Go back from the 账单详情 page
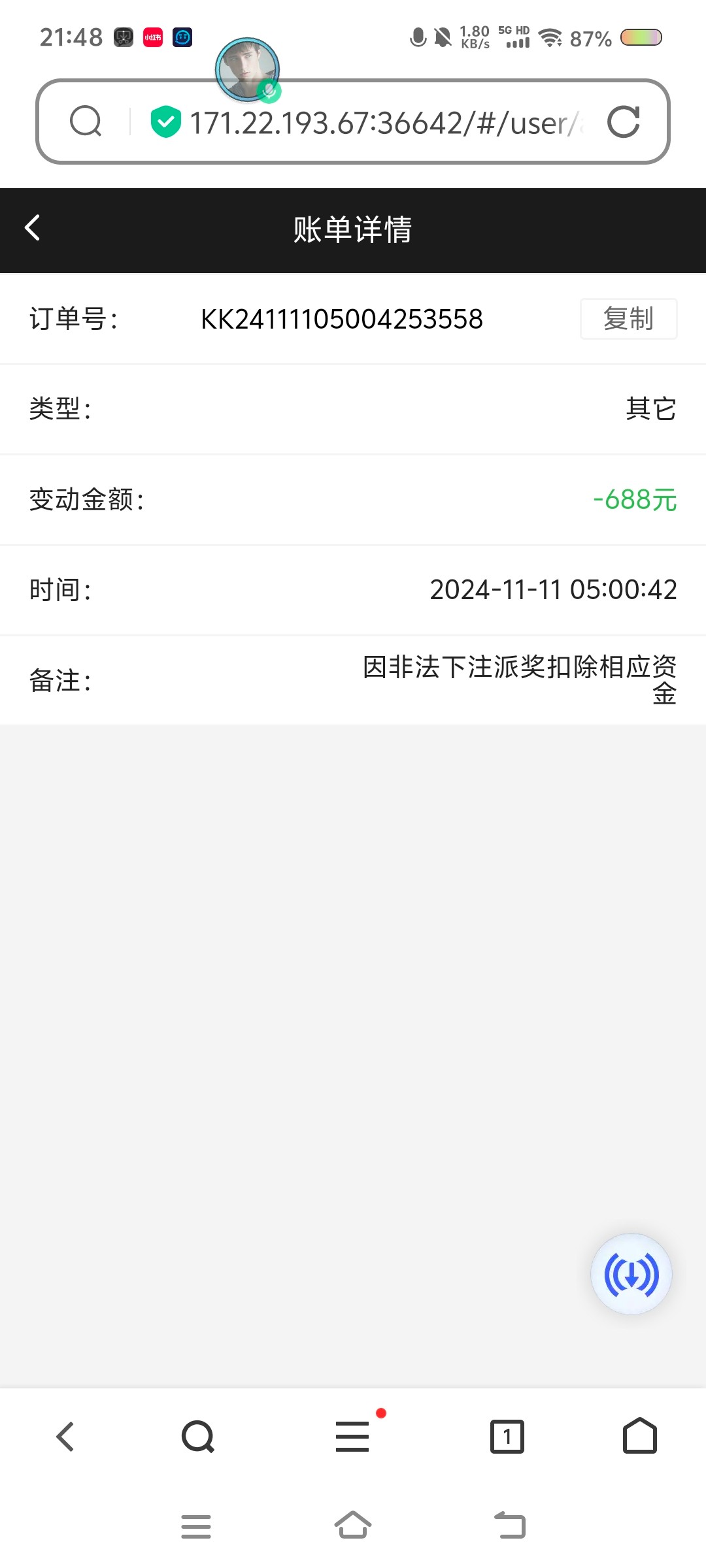 click(33, 229)
